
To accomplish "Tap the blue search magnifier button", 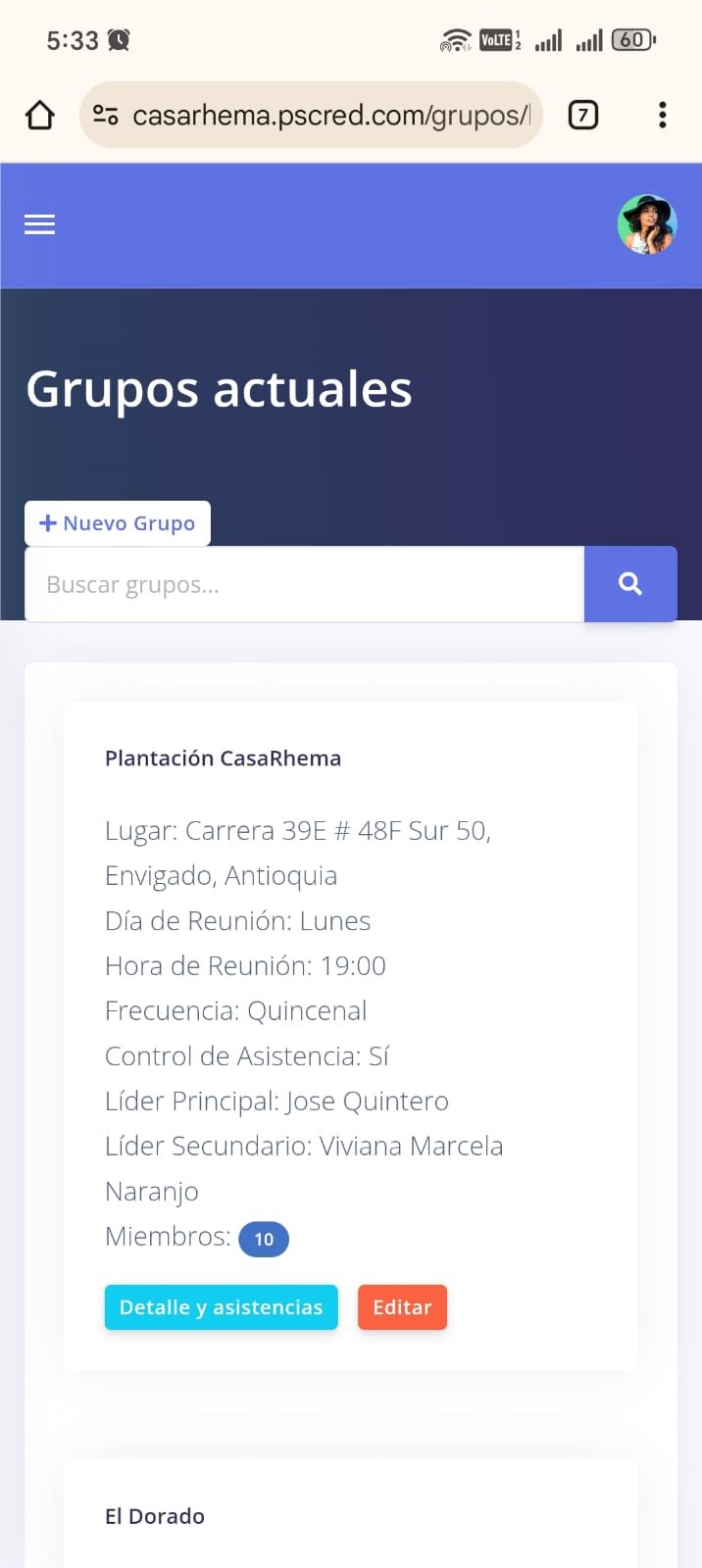I will [x=630, y=584].
